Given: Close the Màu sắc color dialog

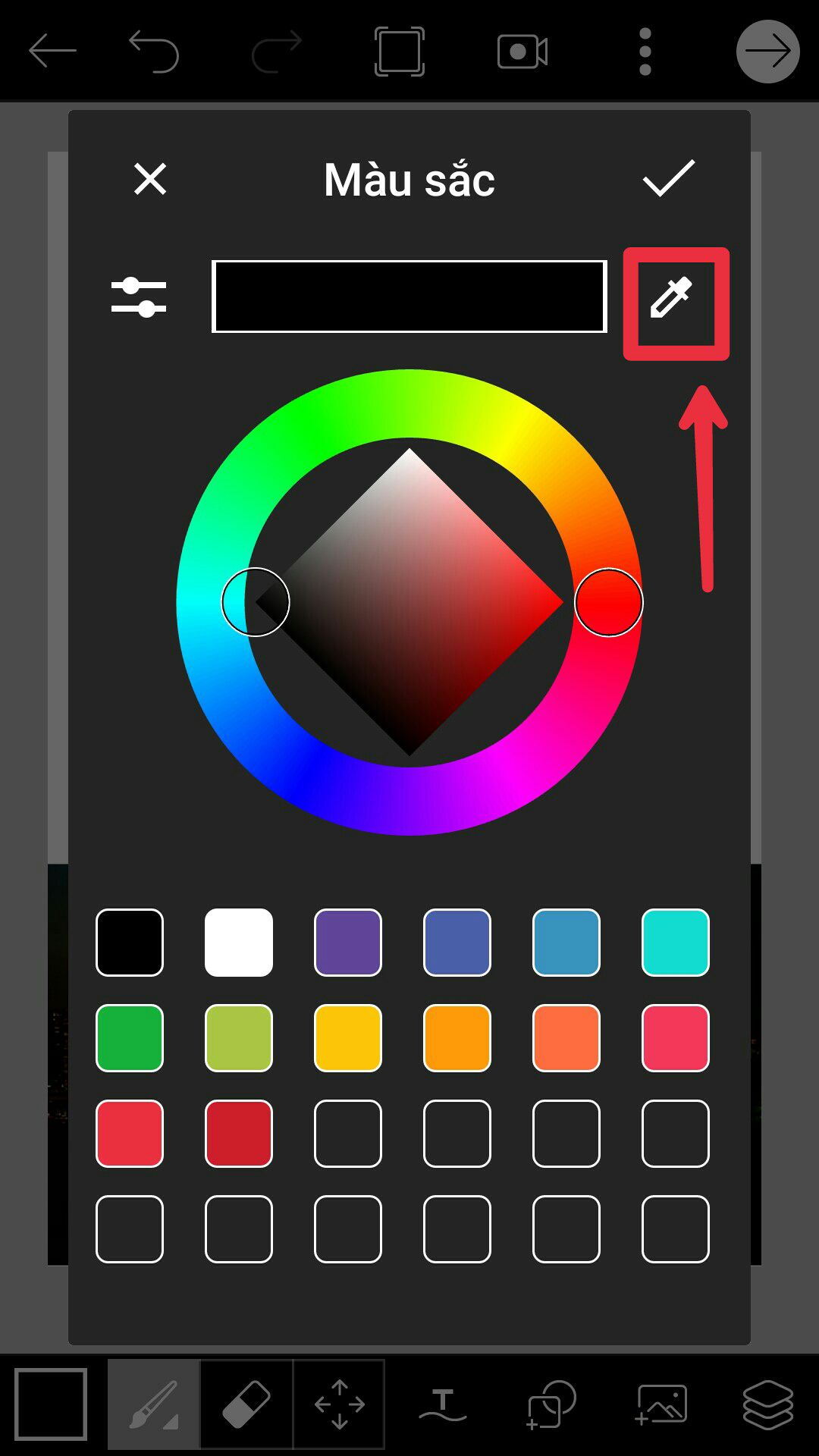Looking at the screenshot, I should coord(150,180).
